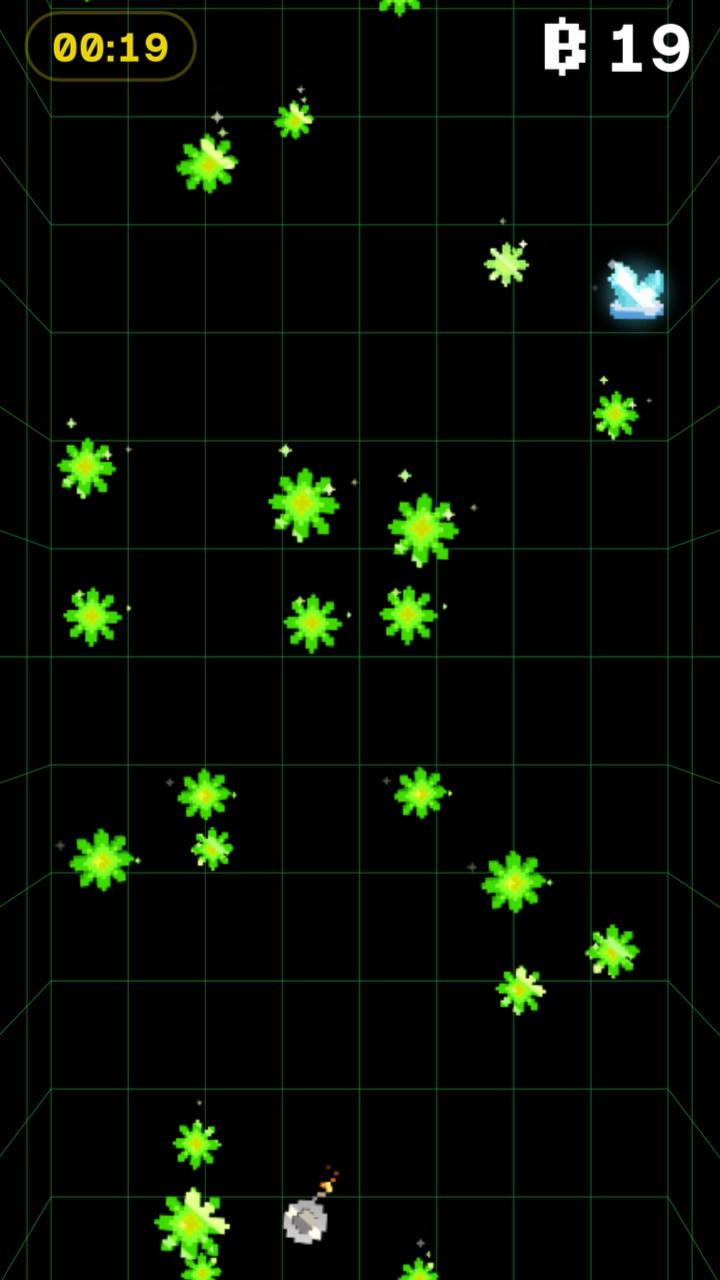Tap the glowing blue crystal

pyautogui.click(x=636, y=290)
